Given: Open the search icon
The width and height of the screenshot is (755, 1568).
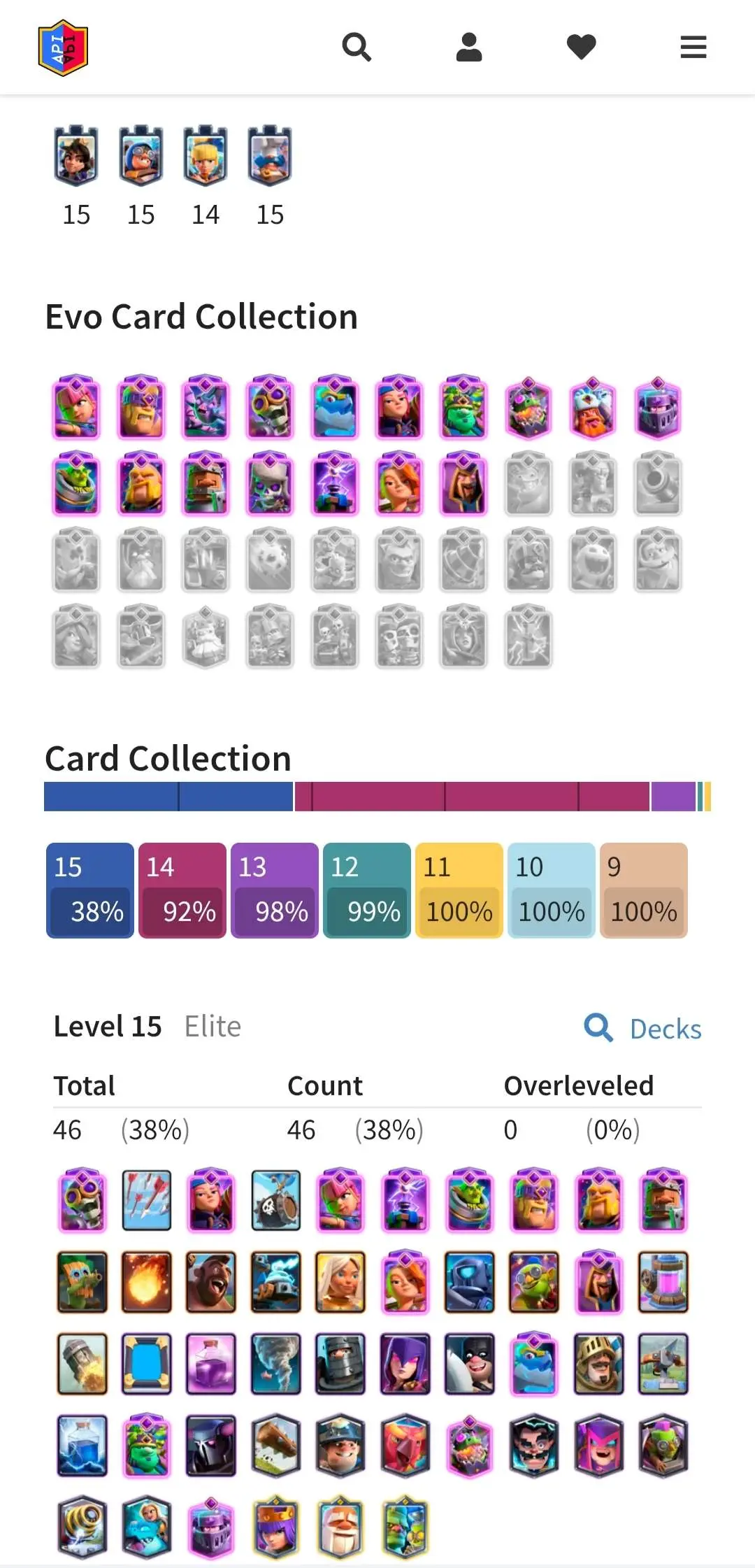Looking at the screenshot, I should coord(357,48).
